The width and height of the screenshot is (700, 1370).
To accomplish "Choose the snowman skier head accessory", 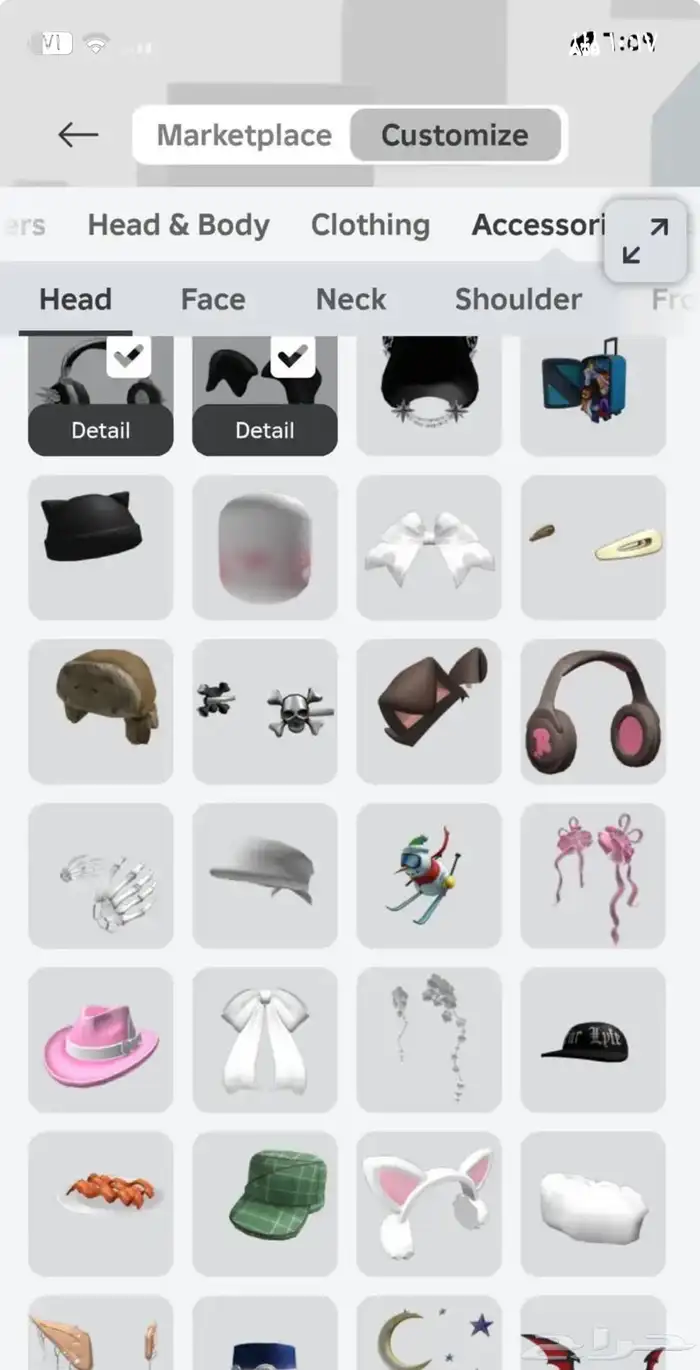I will pyautogui.click(x=428, y=875).
